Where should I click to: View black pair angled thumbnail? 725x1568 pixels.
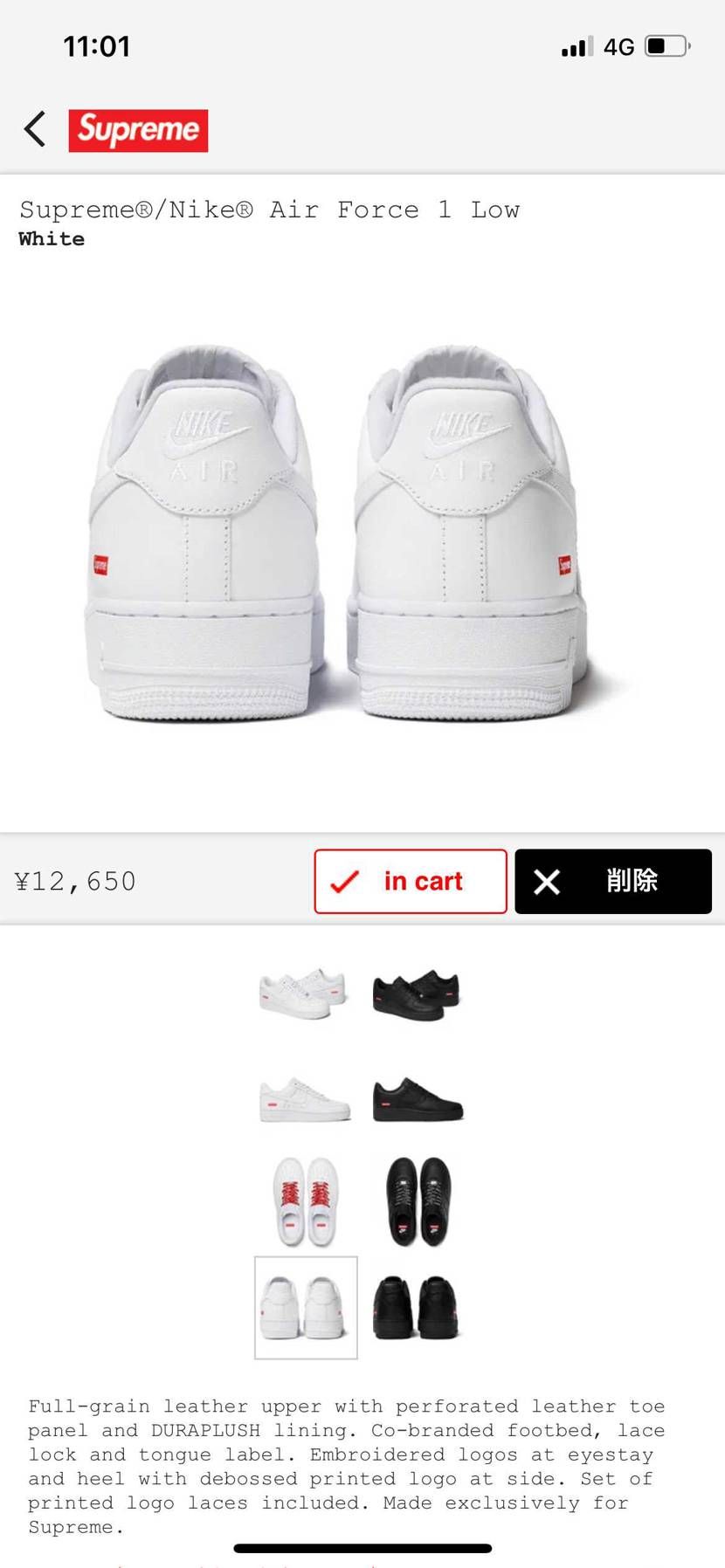click(417, 993)
